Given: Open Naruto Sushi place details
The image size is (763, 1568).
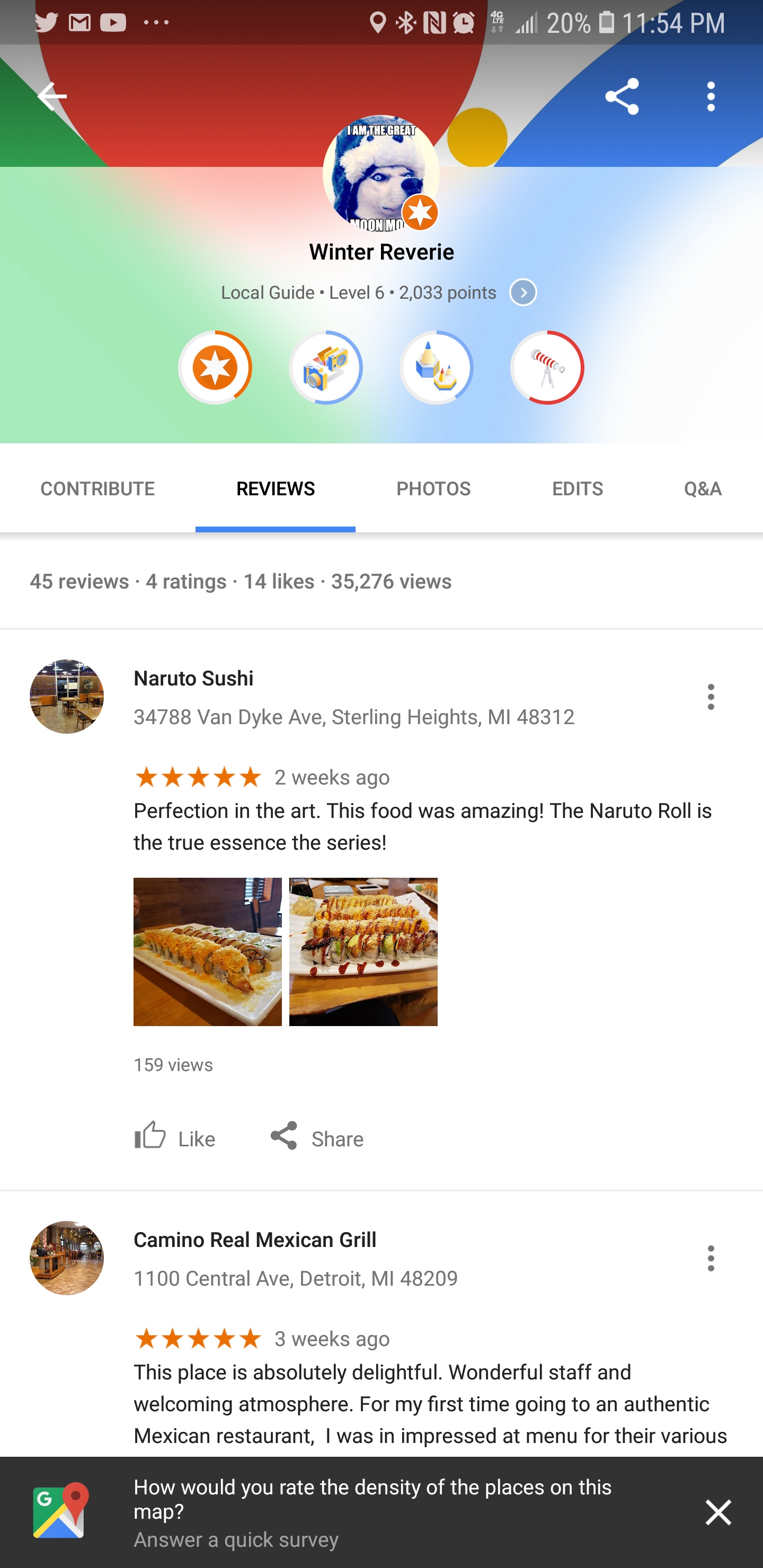Looking at the screenshot, I should click(193, 678).
